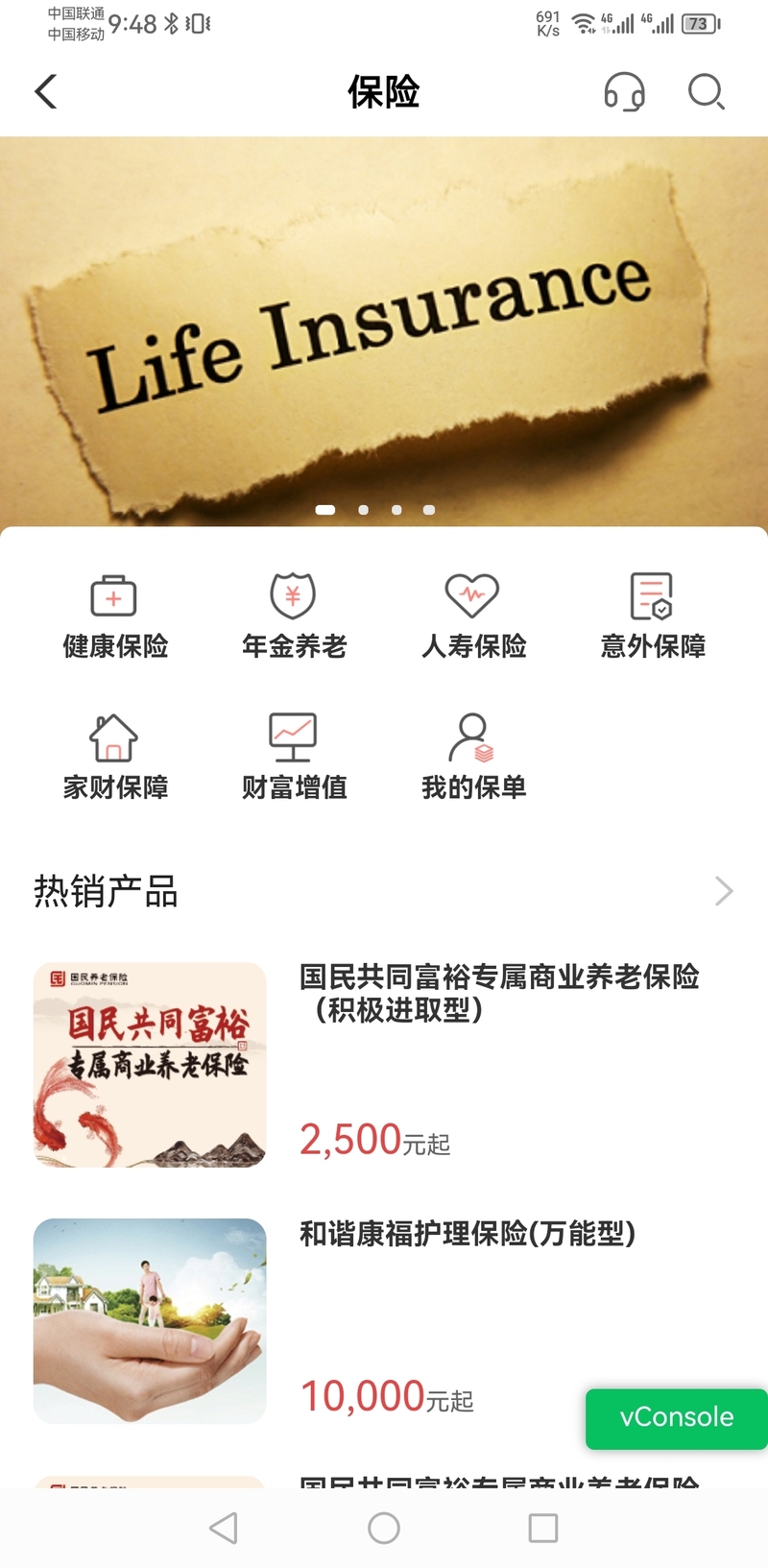View 财富增值 products

(294, 759)
